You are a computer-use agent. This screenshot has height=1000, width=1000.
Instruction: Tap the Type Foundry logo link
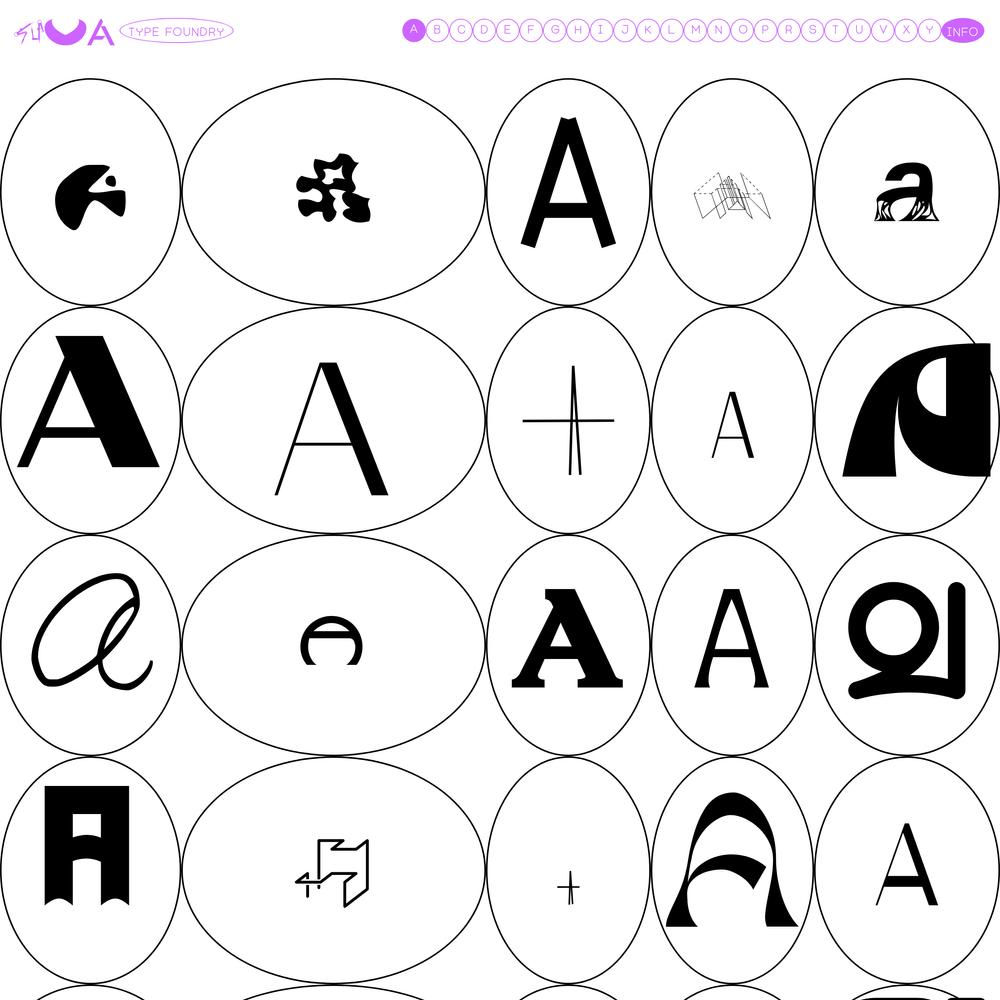[176, 32]
